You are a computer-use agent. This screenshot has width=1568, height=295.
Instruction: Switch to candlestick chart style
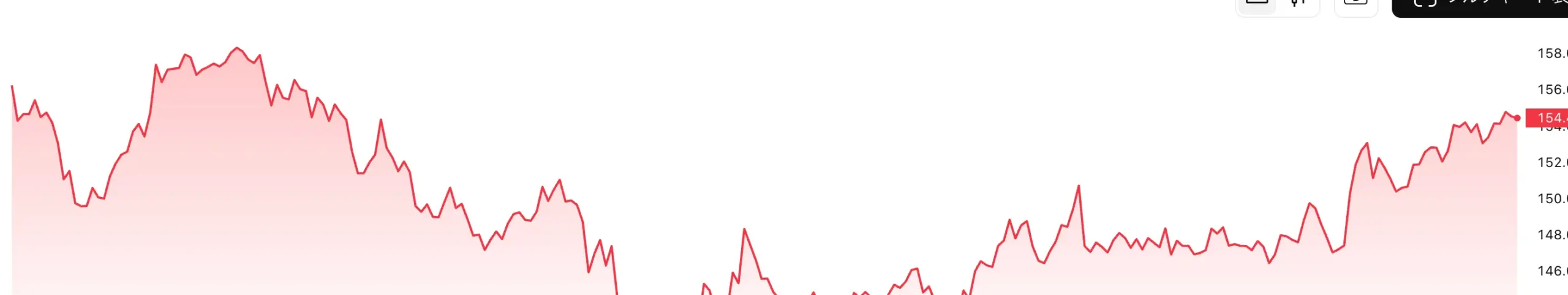coord(1297,4)
